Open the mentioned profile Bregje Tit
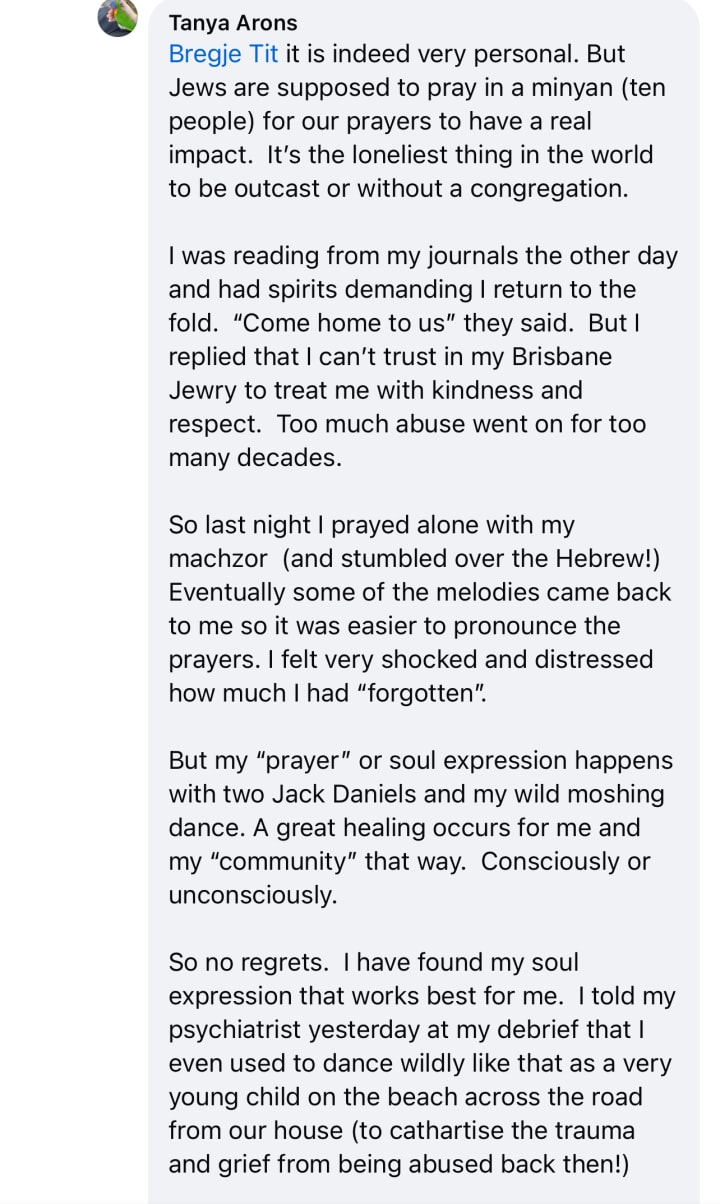Screen dimensions: 720x1204 223,53
